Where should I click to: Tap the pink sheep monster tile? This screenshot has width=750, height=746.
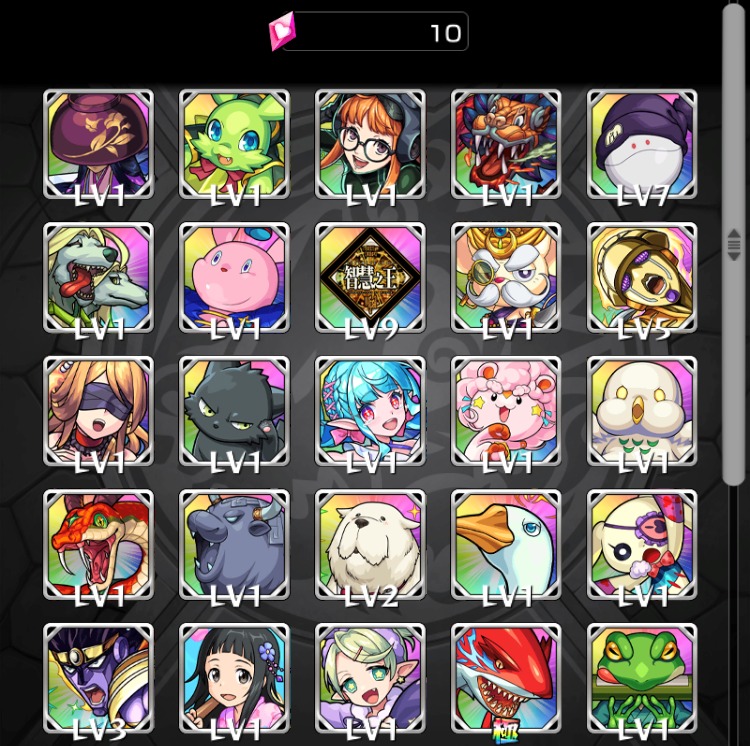pyautogui.click(x=506, y=411)
